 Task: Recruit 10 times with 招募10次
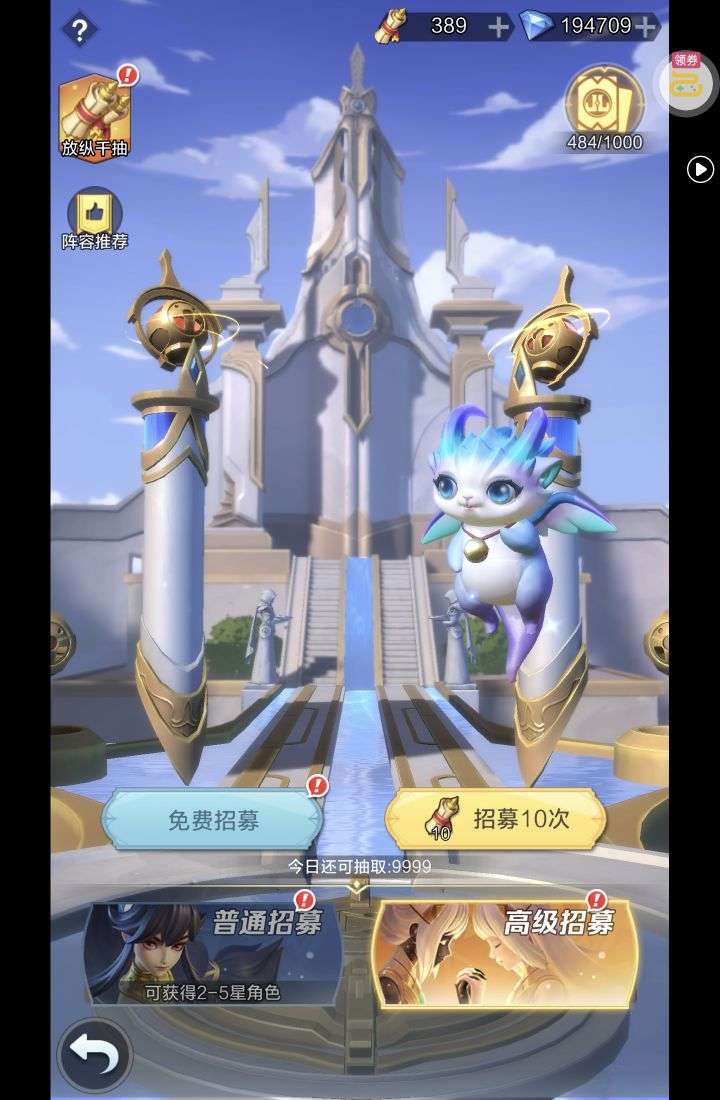[496, 819]
